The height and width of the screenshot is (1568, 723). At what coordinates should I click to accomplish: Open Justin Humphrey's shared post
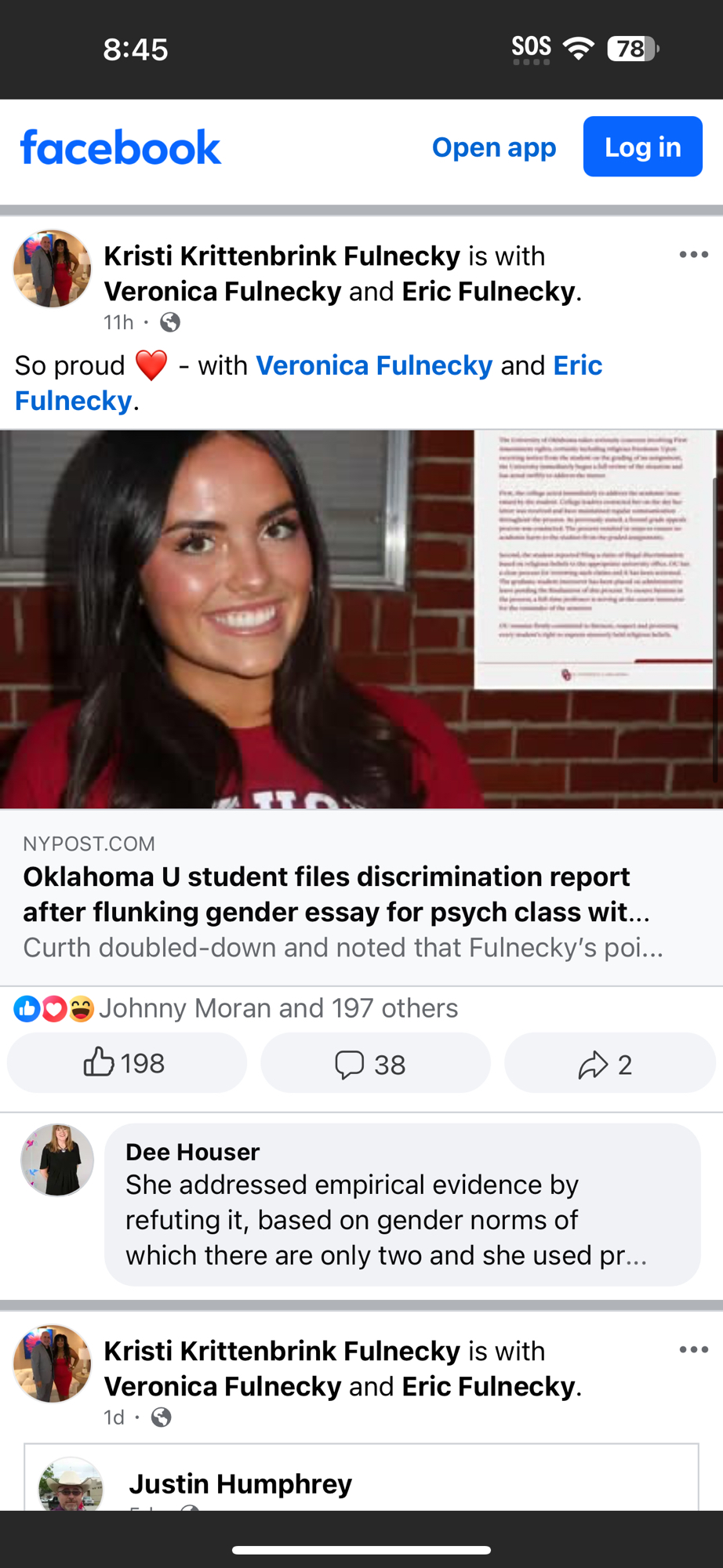240,1483
